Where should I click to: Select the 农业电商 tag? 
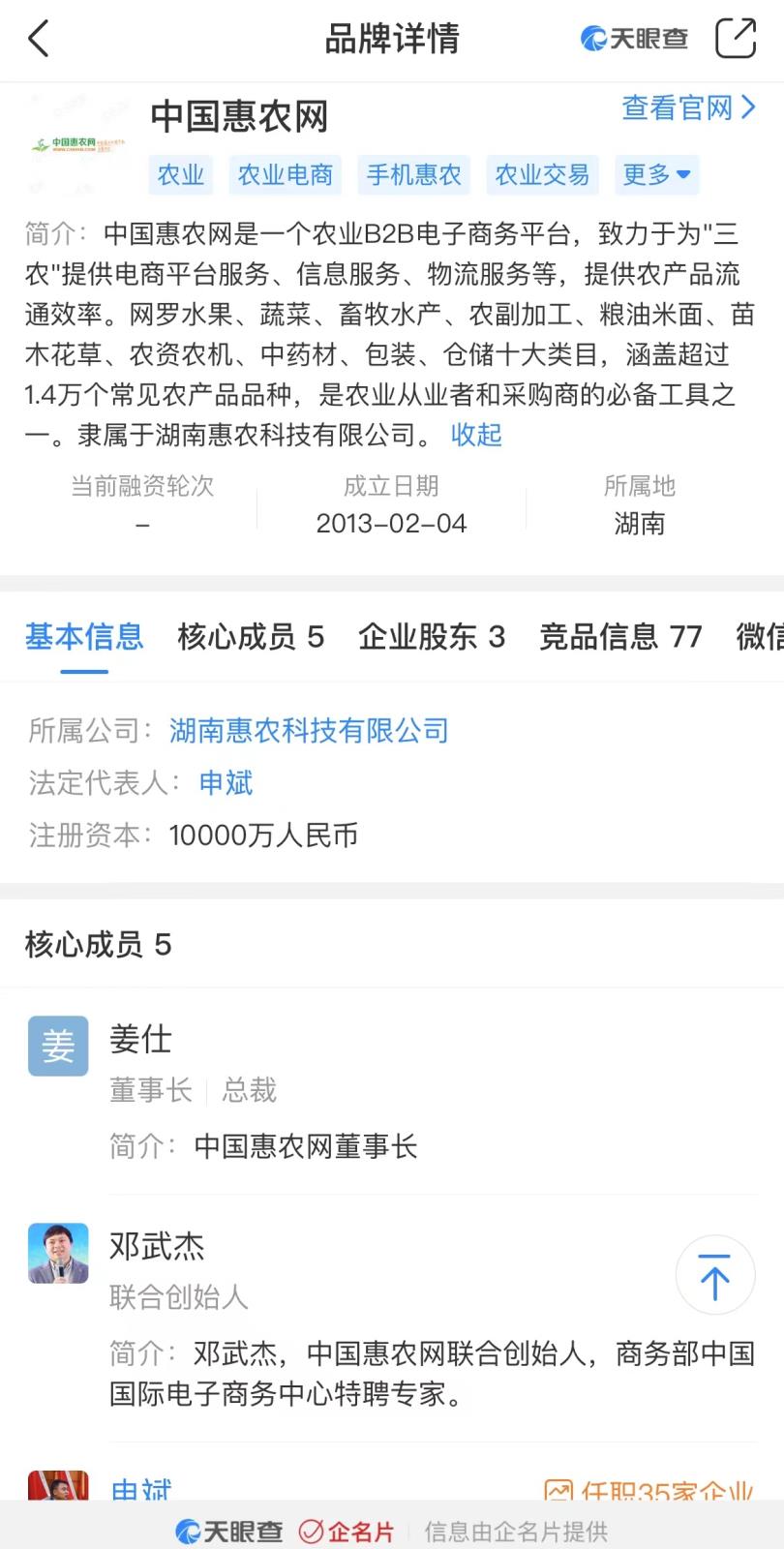coord(286,175)
